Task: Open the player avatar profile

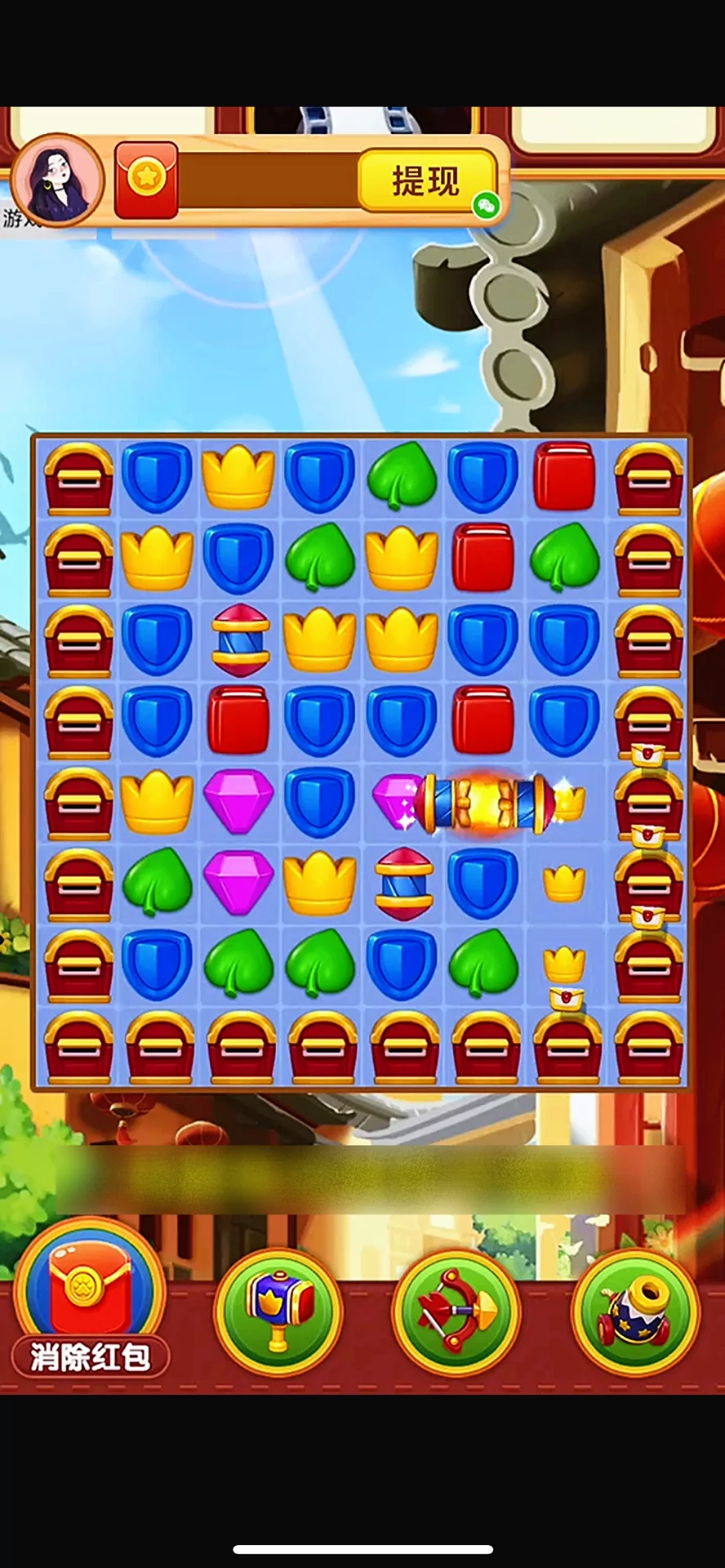Action: tap(57, 180)
